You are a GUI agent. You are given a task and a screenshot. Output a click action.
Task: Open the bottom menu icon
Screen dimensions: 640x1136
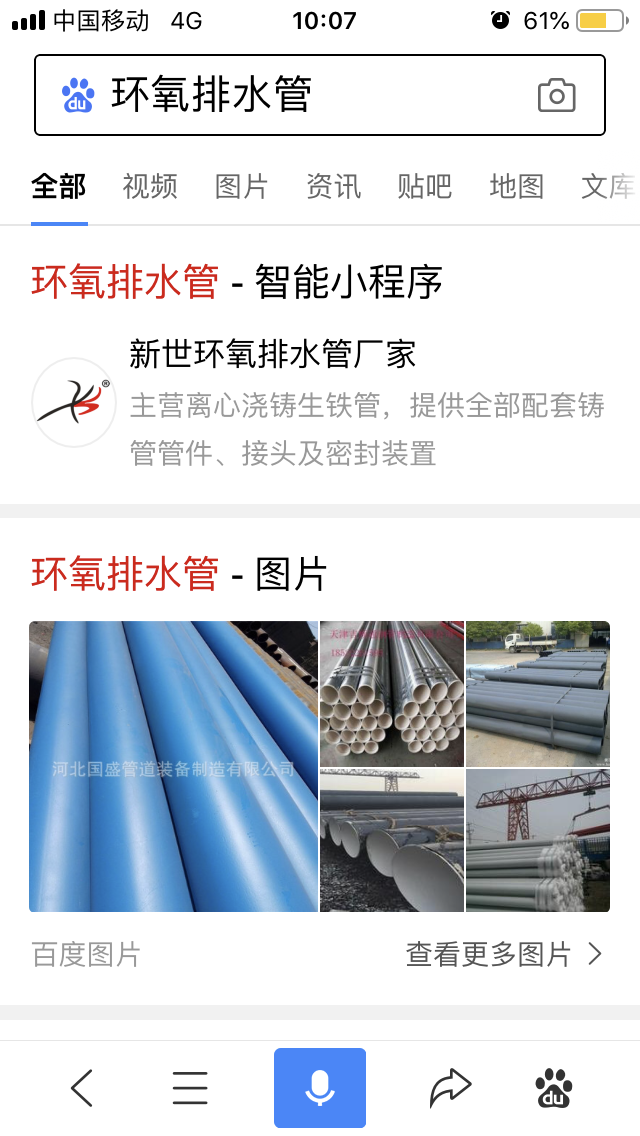pyautogui.click(x=190, y=1087)
